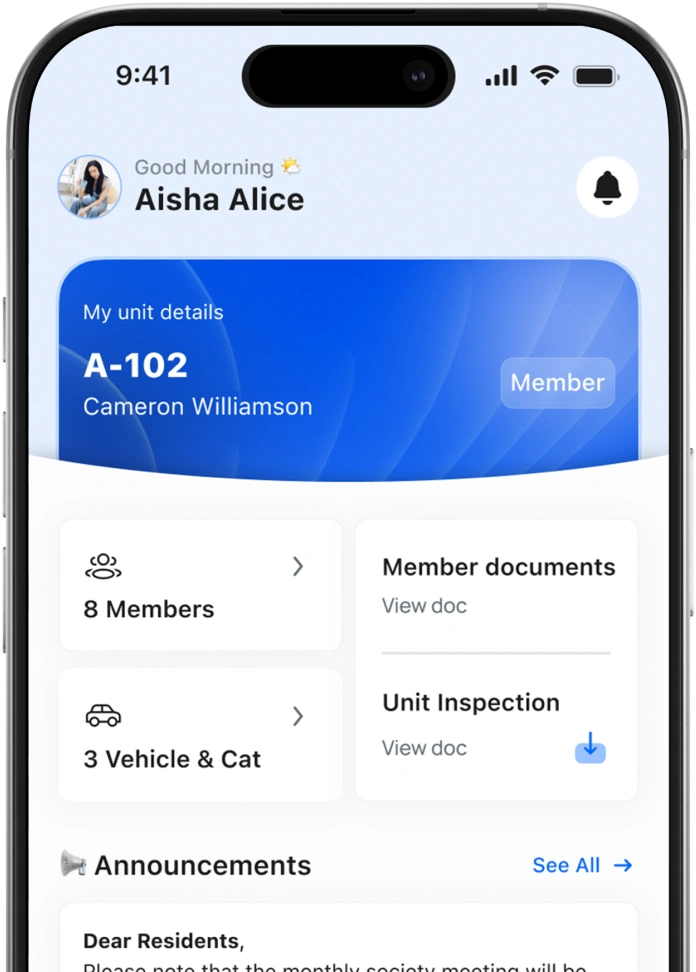
Task: Open the 8 Members card
Action: pyautogui.click(x=200, y=585)
